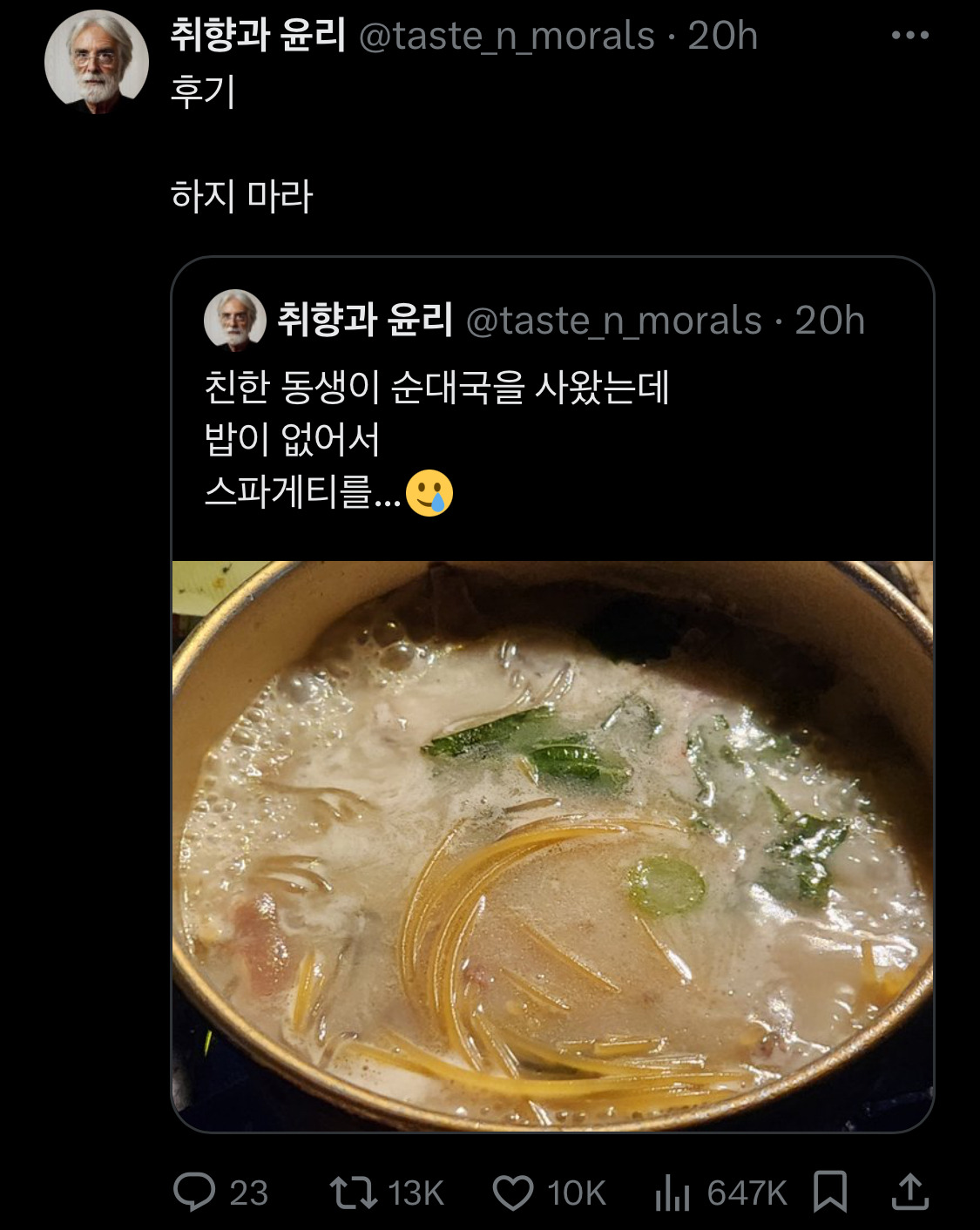The width and height of the screenshot is (980, 1230).
Task: Click the three-dot more options icon
Action: point(911,35)
